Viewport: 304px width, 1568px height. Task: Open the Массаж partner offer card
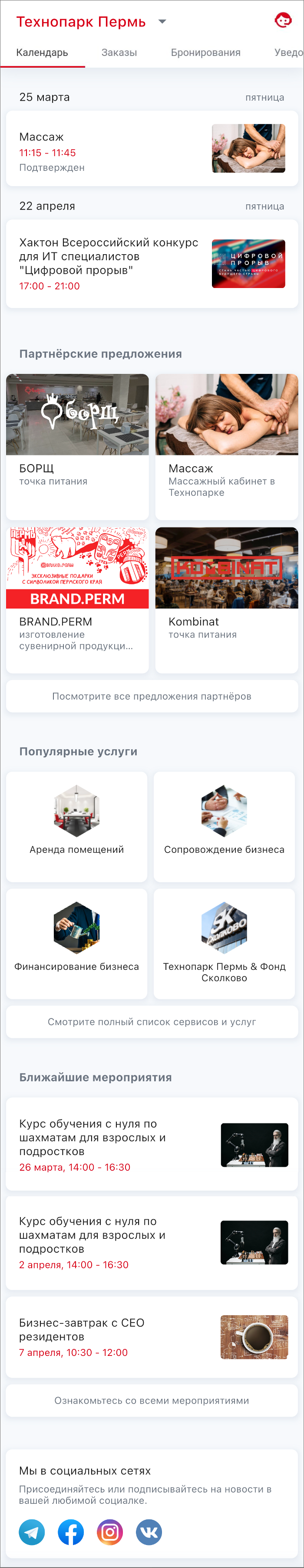click(227, 445)
